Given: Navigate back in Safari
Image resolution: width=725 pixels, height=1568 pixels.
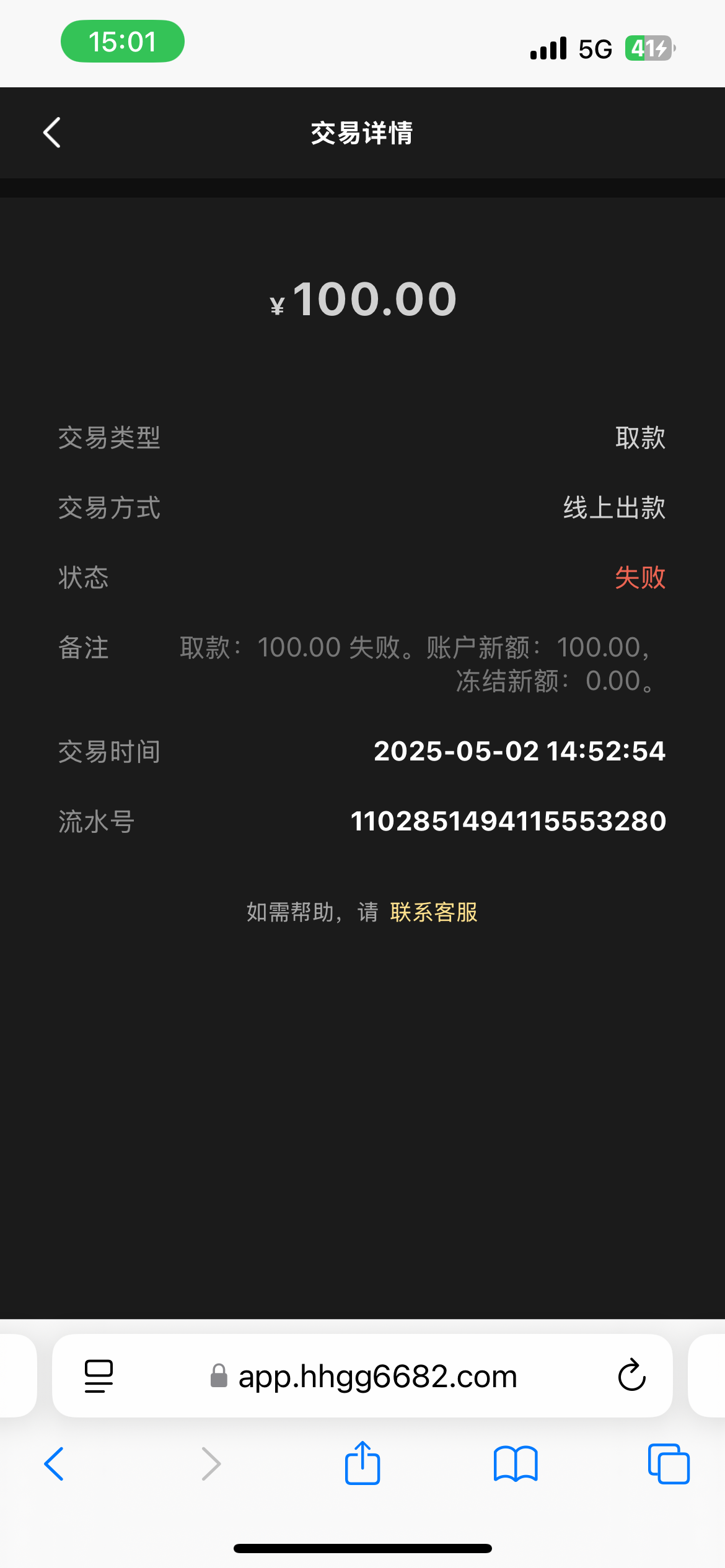Looking at the screenshot, I should click(55, 1464).
